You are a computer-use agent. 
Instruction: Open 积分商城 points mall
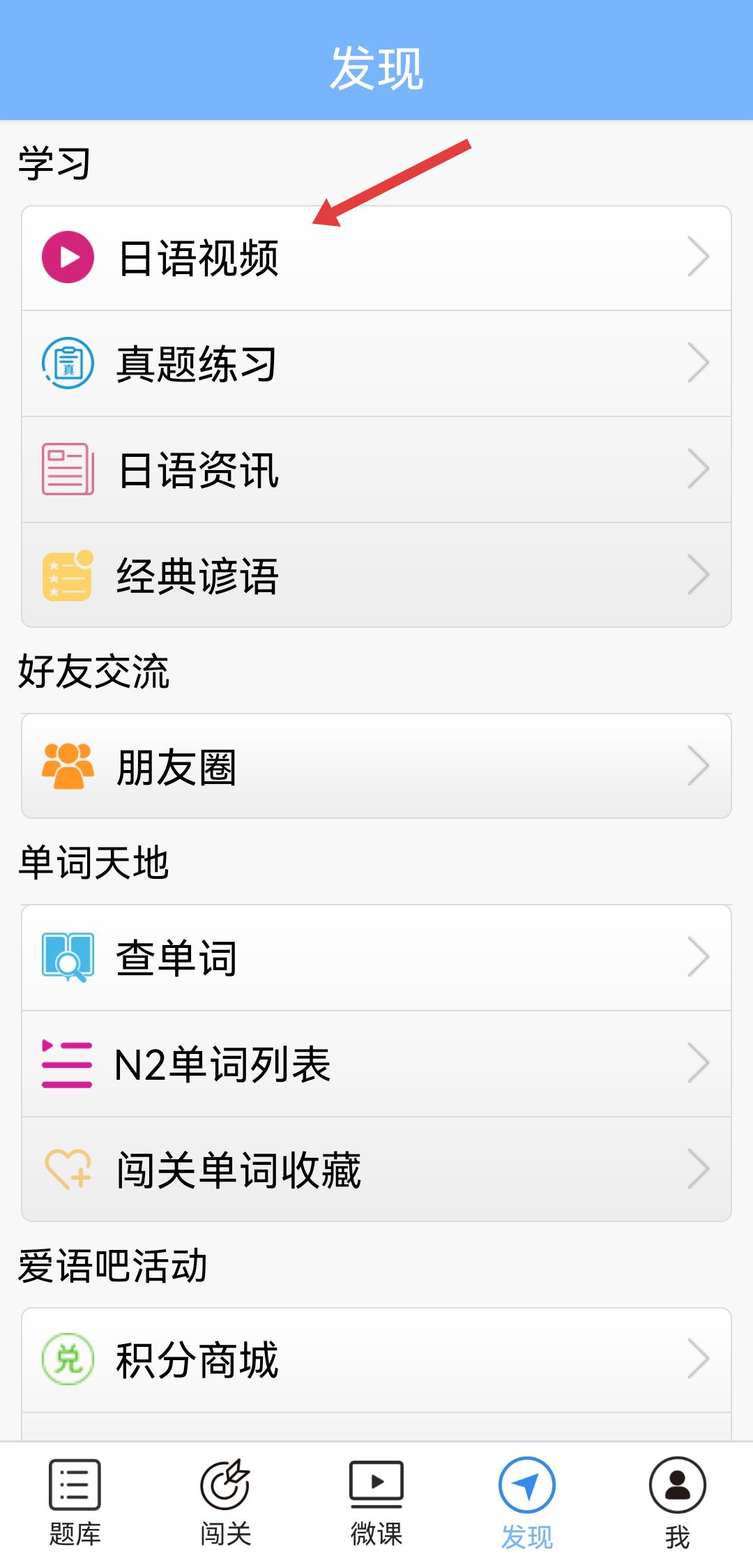pyautogui.click(x=376, y=1359)
